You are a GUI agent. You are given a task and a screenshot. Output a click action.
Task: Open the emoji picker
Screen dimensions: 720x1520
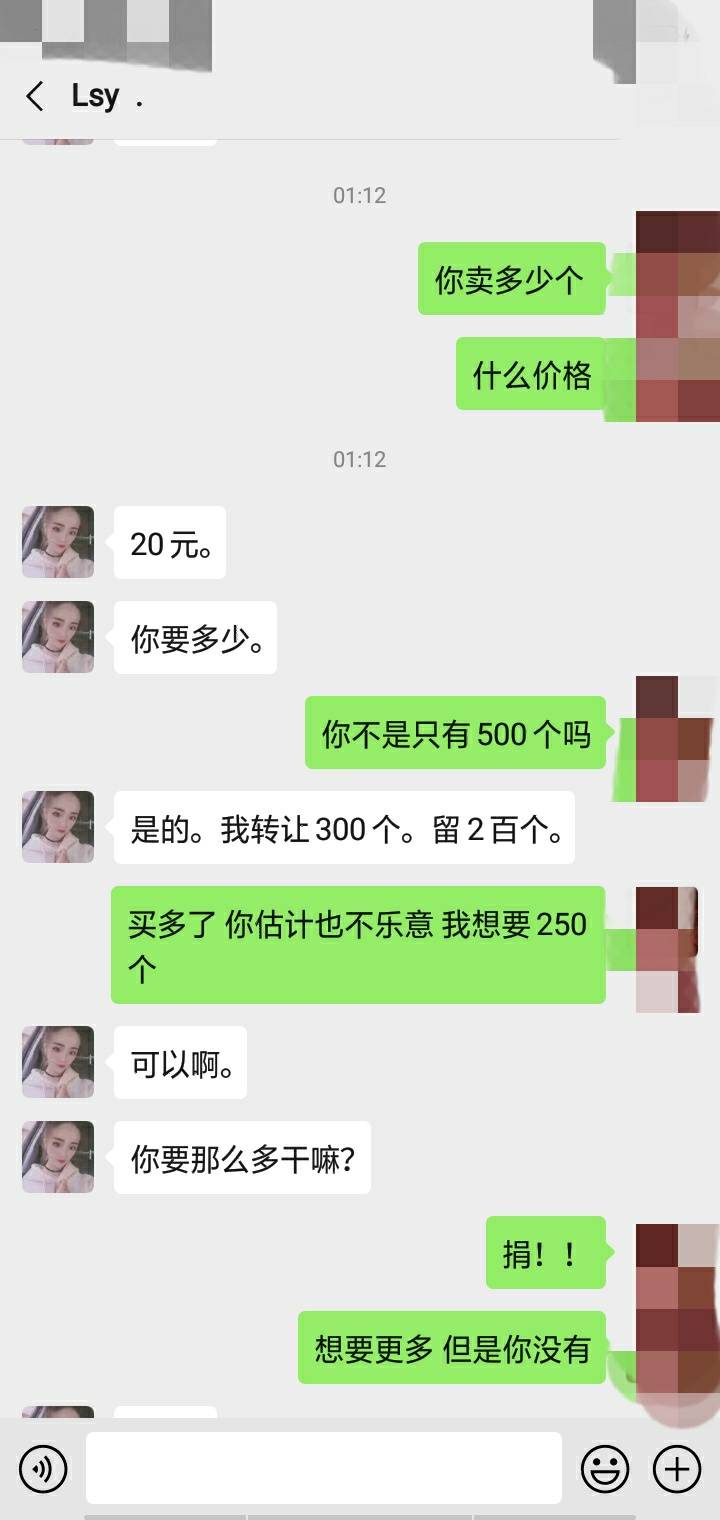[605, 1469]
